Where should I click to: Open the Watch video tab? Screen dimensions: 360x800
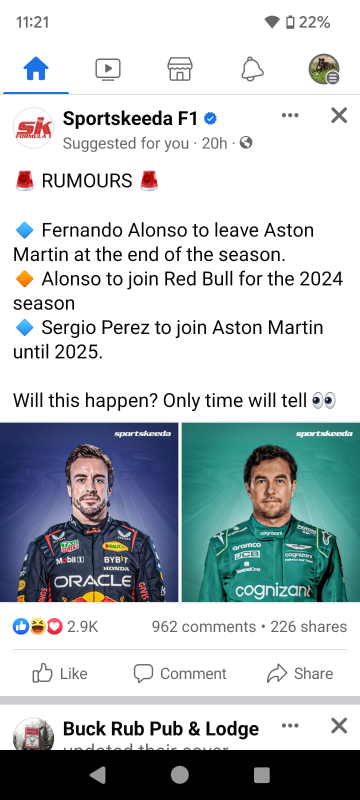pos(108,69)
